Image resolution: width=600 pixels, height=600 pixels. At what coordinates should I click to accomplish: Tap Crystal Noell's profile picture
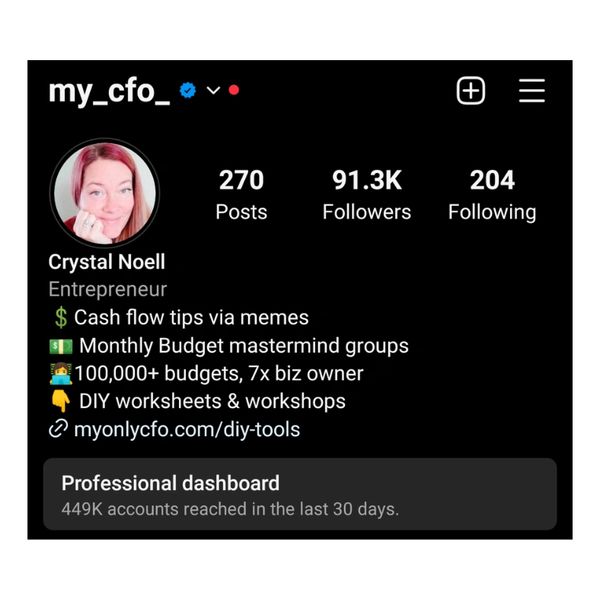[104, 194]
